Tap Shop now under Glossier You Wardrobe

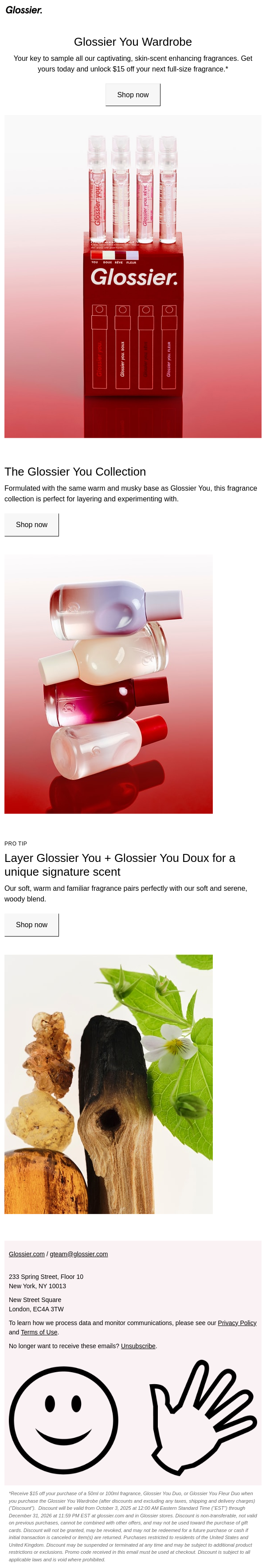pyautogui.click(x=133, y=95)
